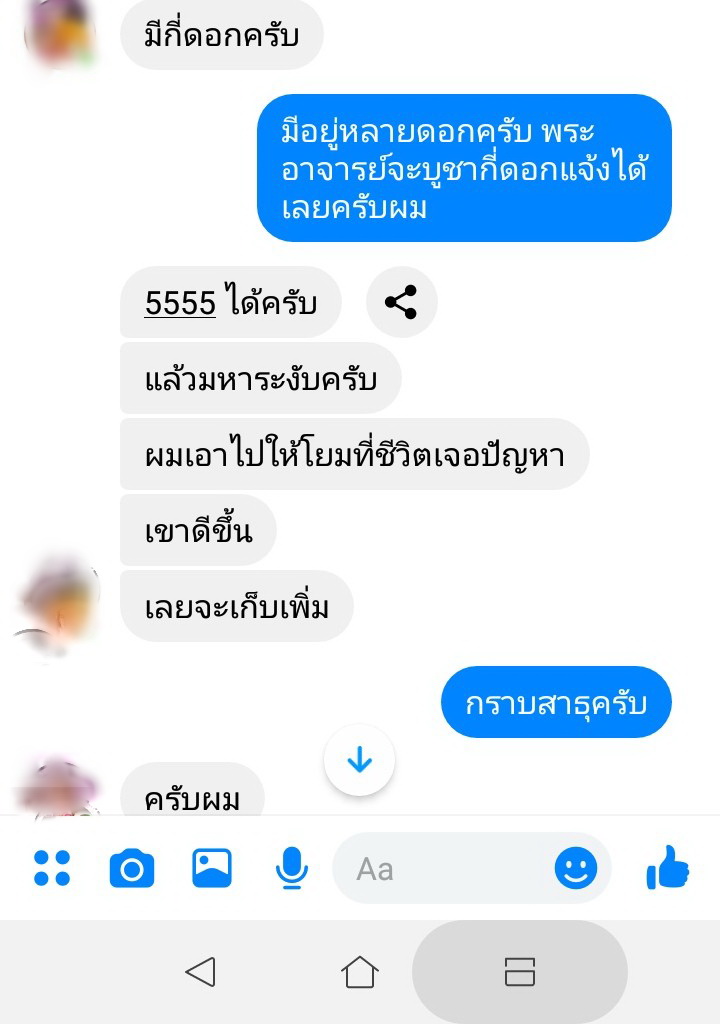The image size is (720, 1024).
Task: Record a voice message with the microphone
Action: pos(291,868)
